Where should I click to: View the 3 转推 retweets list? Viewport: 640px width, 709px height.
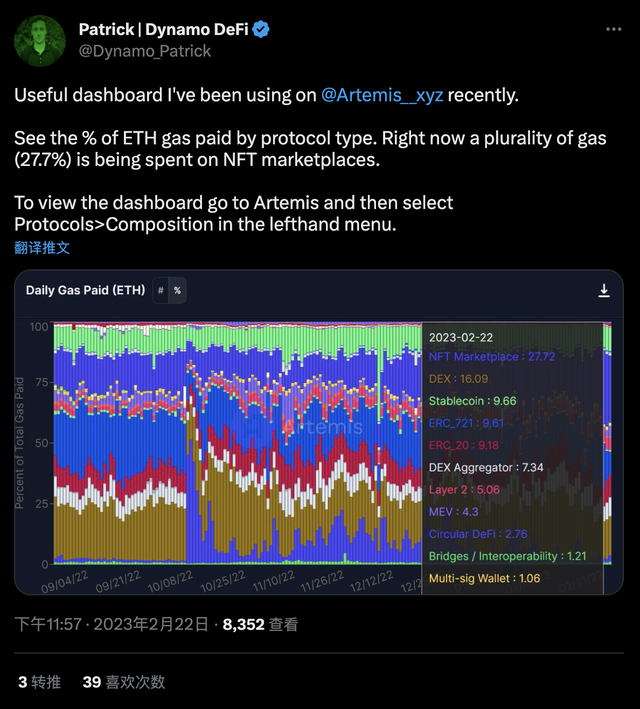point(40,682)
